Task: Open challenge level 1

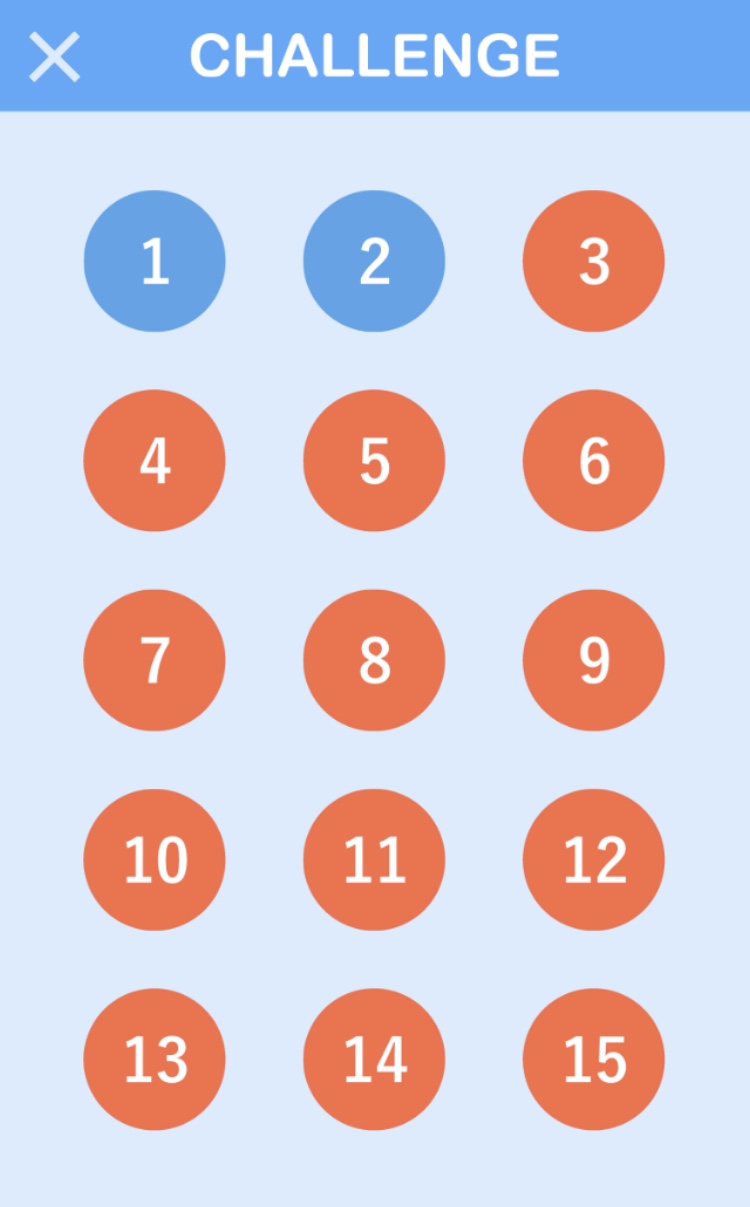Action: pyautogui.click(x=154, y=261)
